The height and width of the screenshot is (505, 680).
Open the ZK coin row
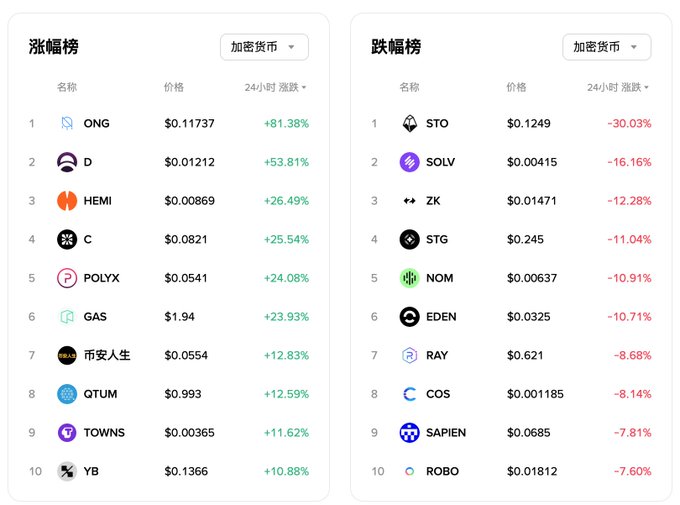(x=434, y=201)
